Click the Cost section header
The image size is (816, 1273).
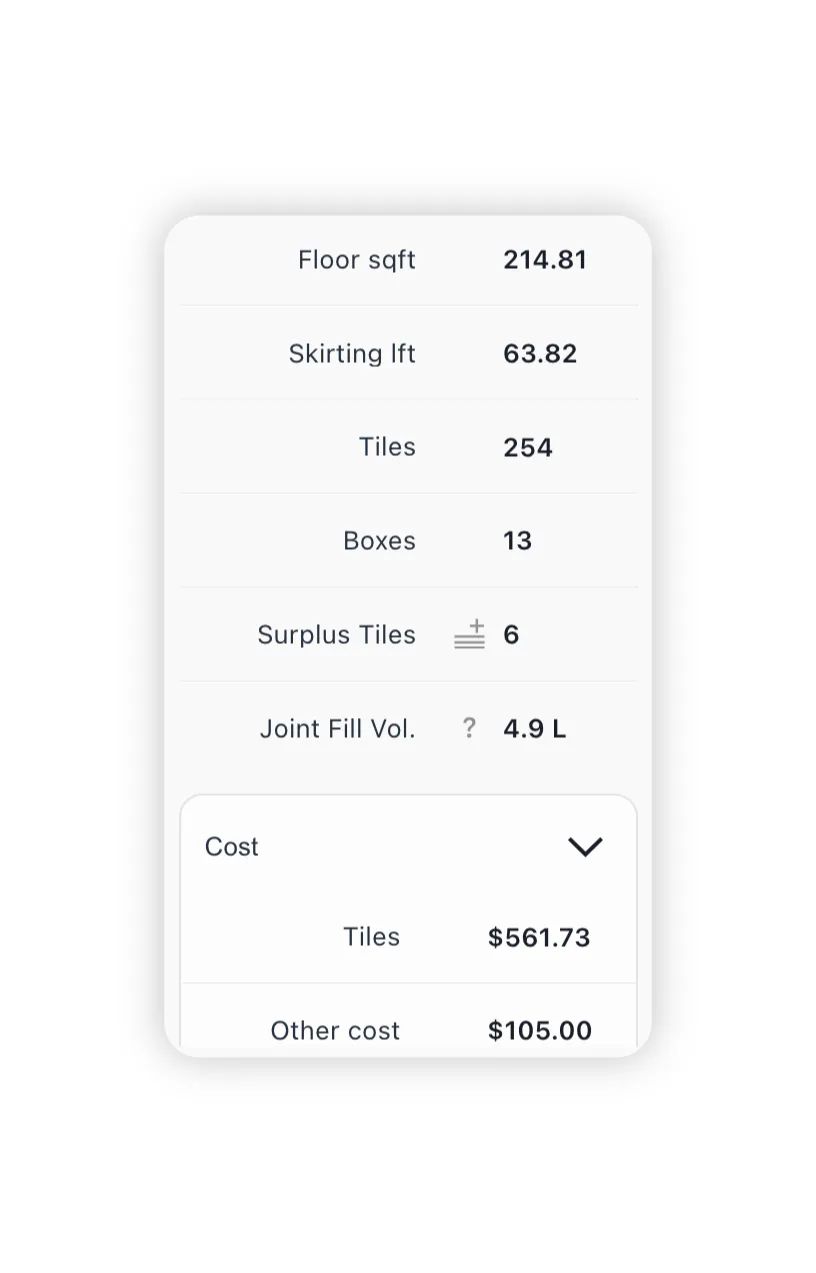231,846
